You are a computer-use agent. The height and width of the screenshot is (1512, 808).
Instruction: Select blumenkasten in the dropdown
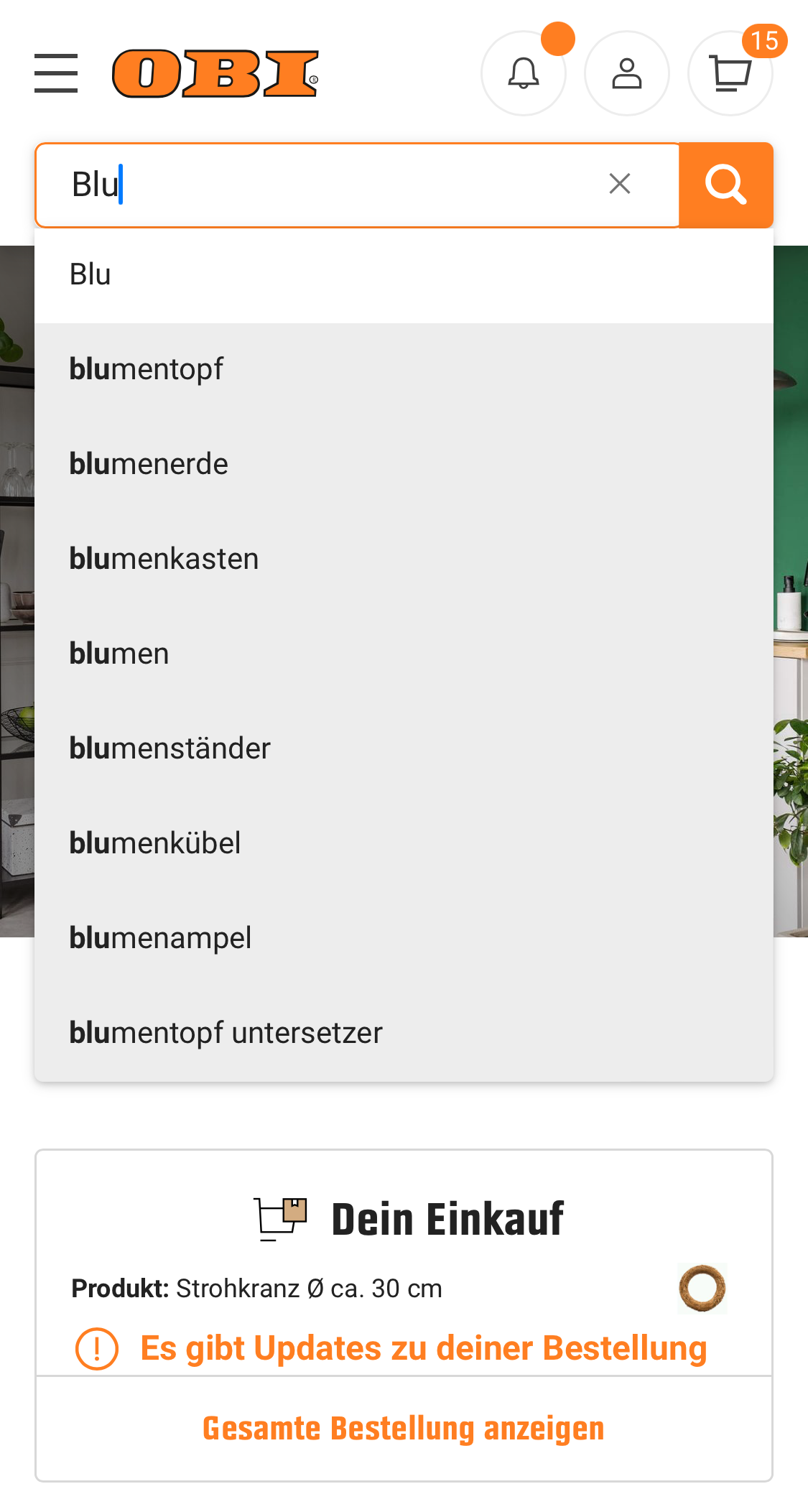click(x=163, y=558)
